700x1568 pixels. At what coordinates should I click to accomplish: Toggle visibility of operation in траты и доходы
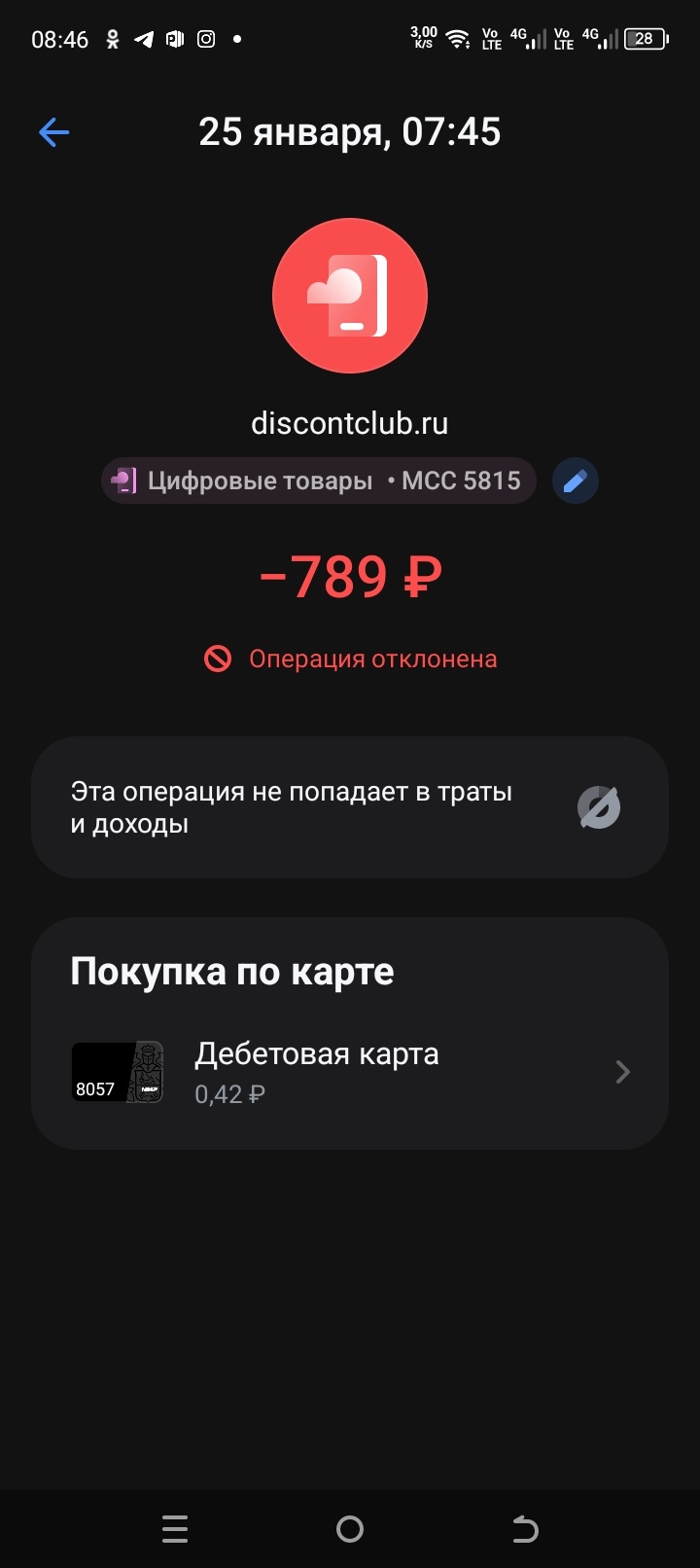coord(598,807)
